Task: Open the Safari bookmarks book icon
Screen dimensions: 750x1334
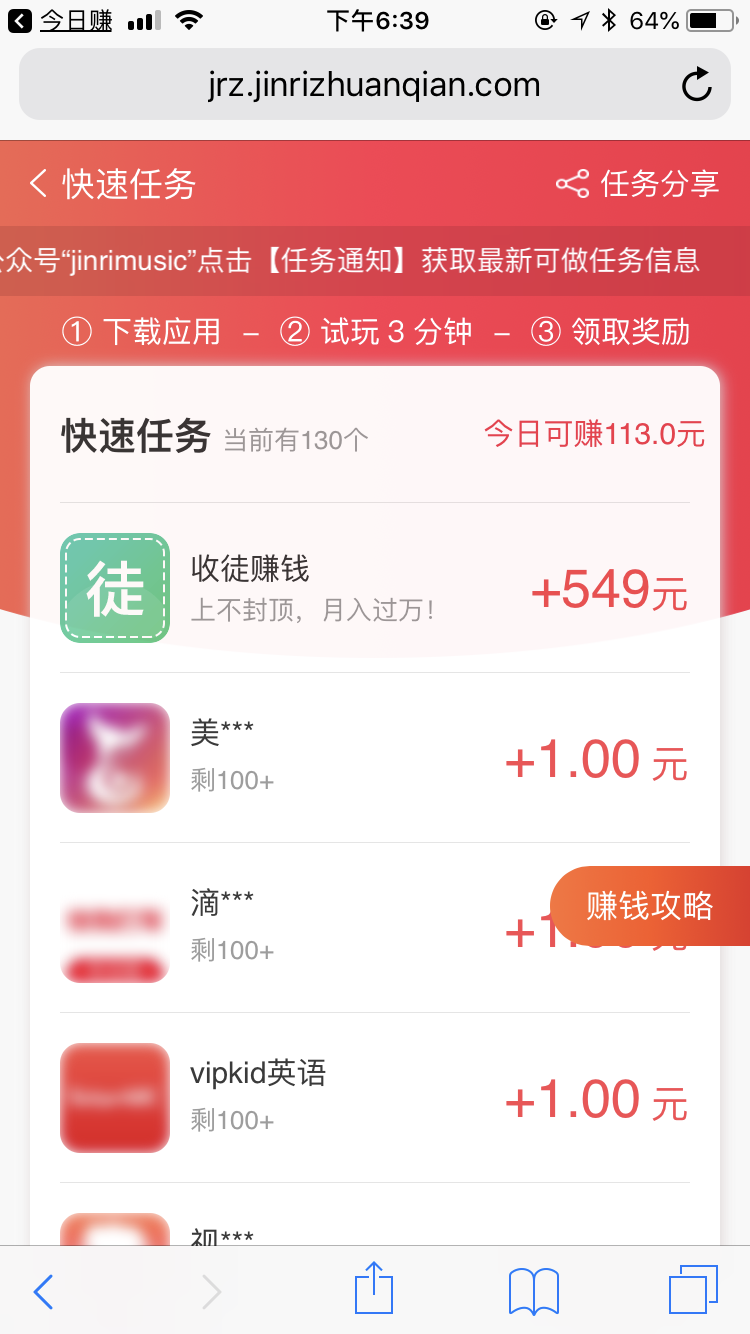Action: [531, 1289]
